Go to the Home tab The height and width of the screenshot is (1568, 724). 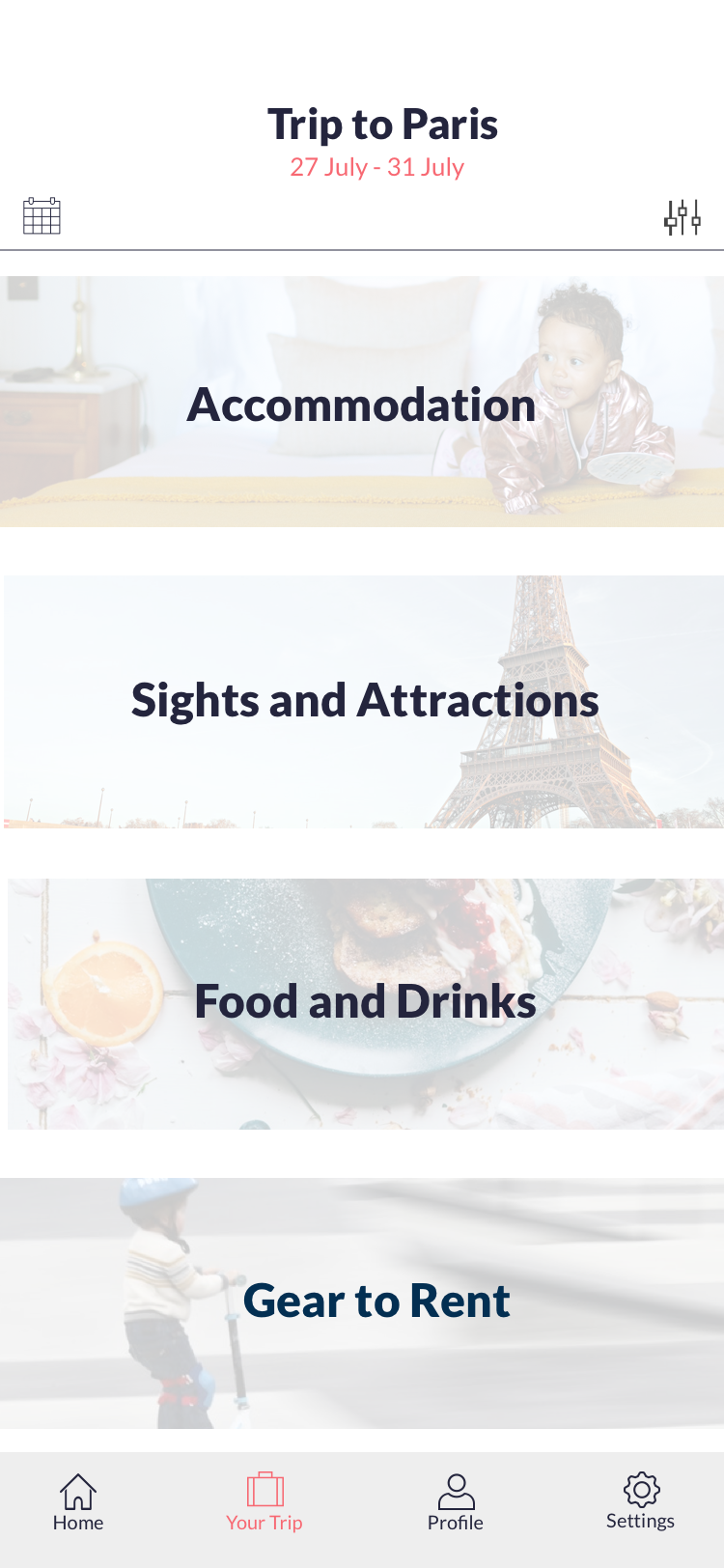point(78,1502)
